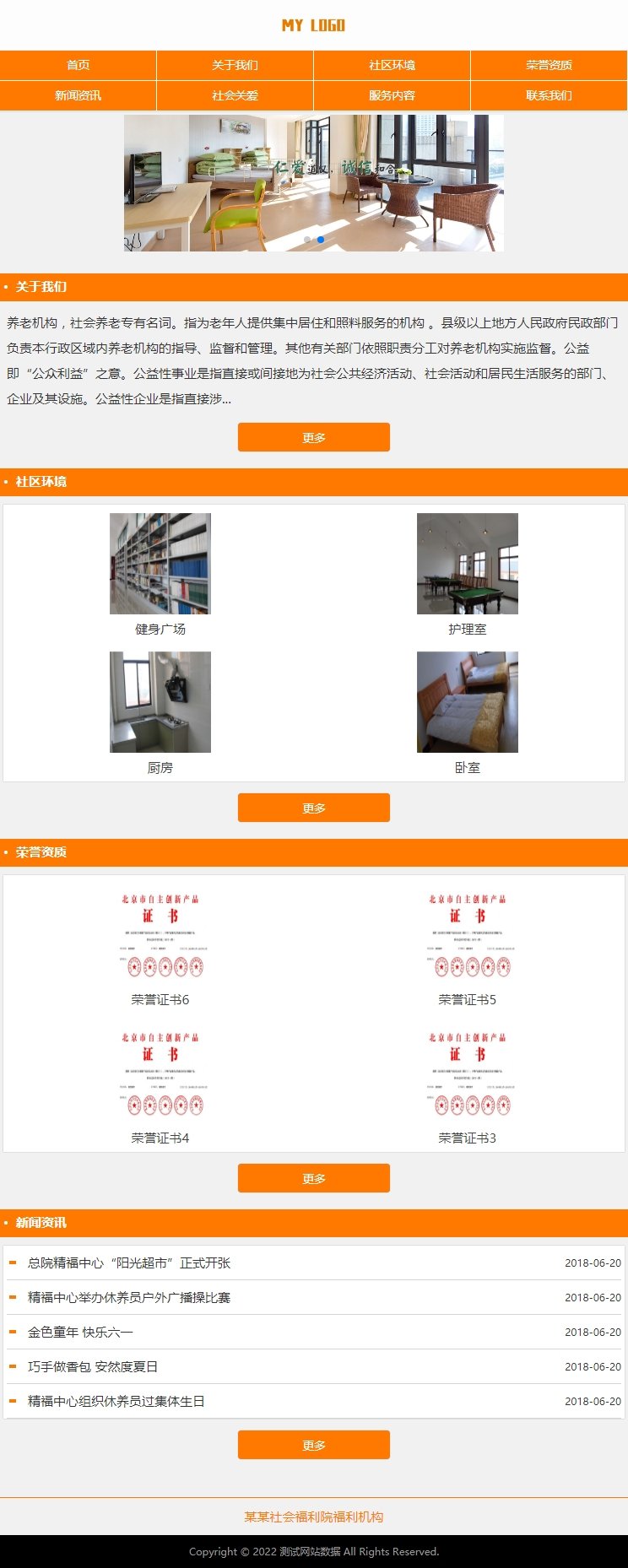View the 荣誉证书3 certificate tile
628x1568 pixels.
click(x=467, y=1073)
